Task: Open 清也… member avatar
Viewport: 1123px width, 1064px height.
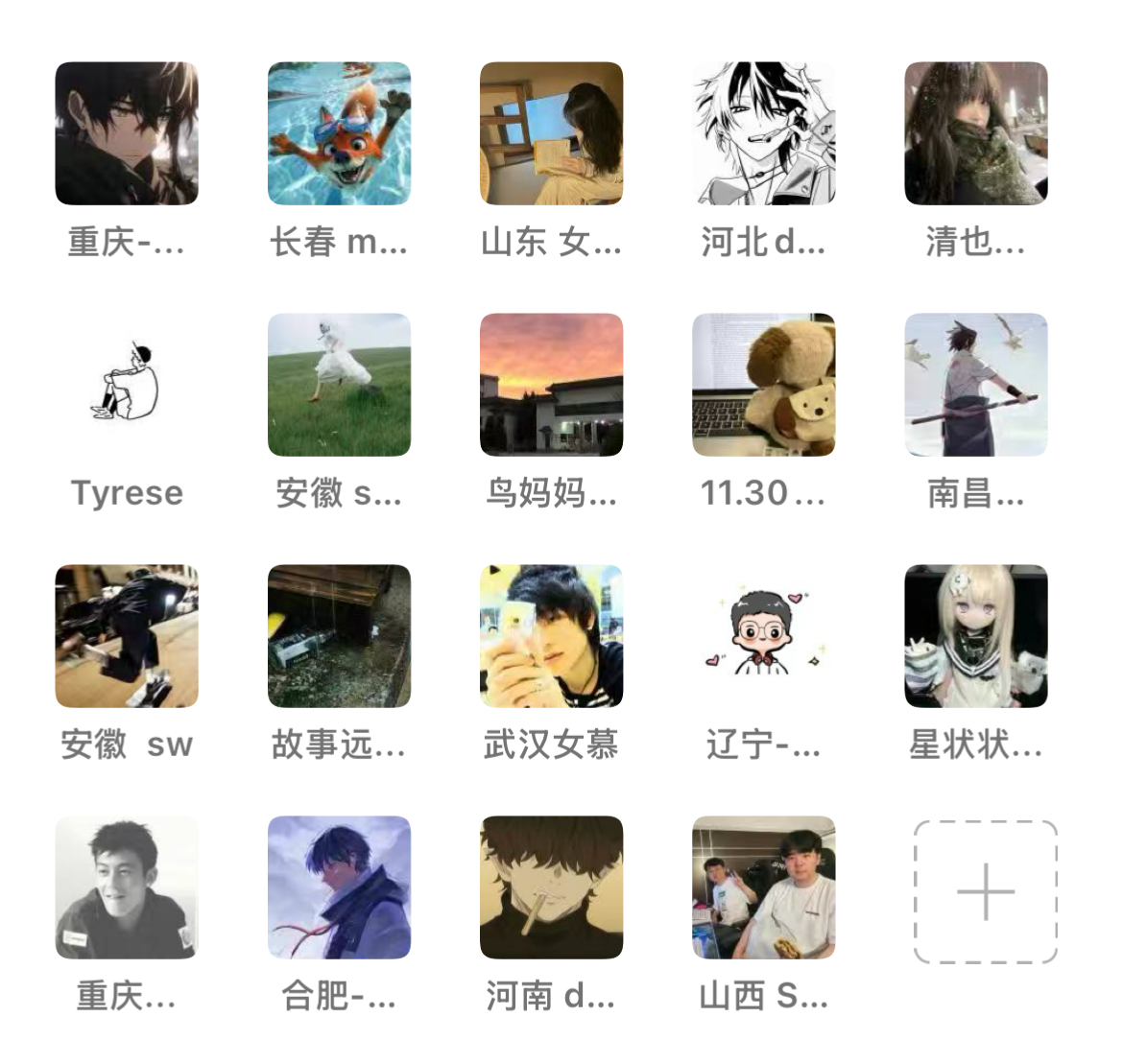Action: coord(975,133)
